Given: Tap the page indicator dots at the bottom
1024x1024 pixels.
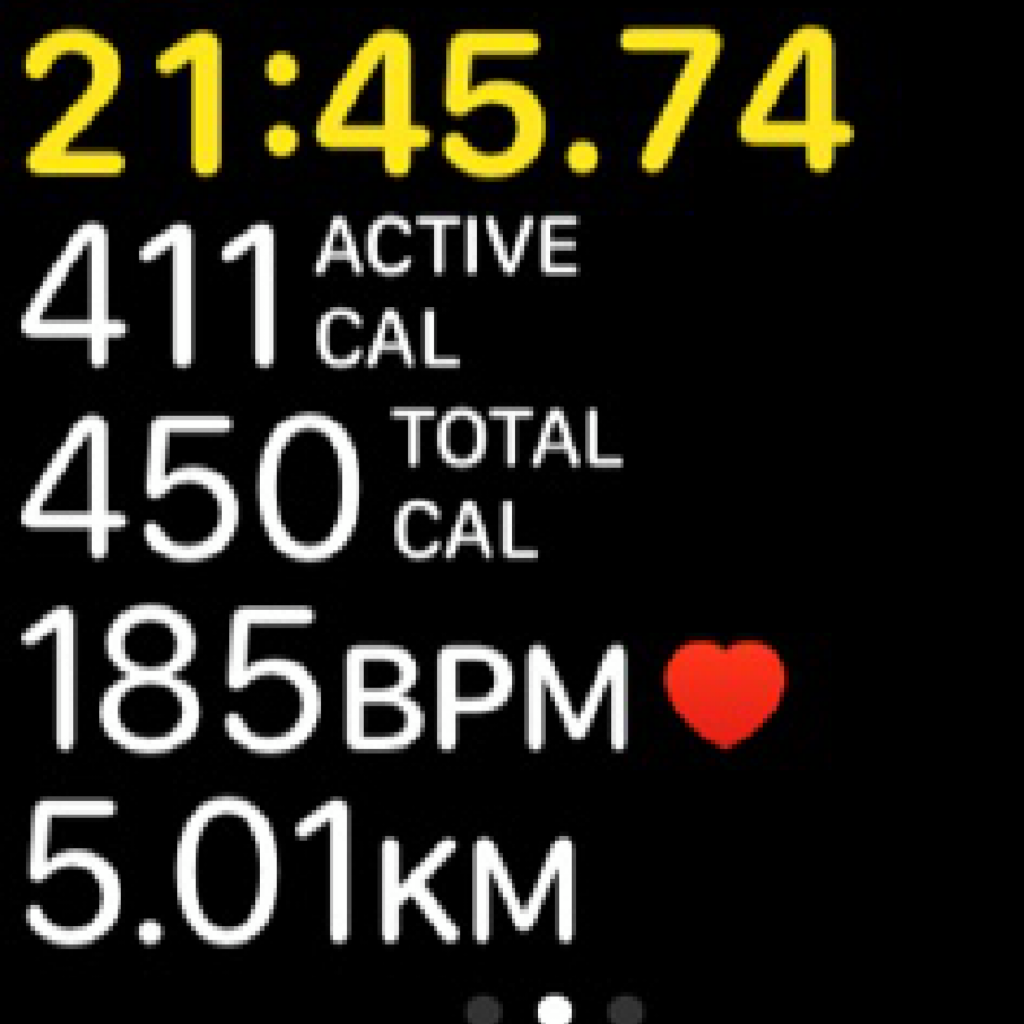Looking at the screenshot, I should tap(555, 1008).
